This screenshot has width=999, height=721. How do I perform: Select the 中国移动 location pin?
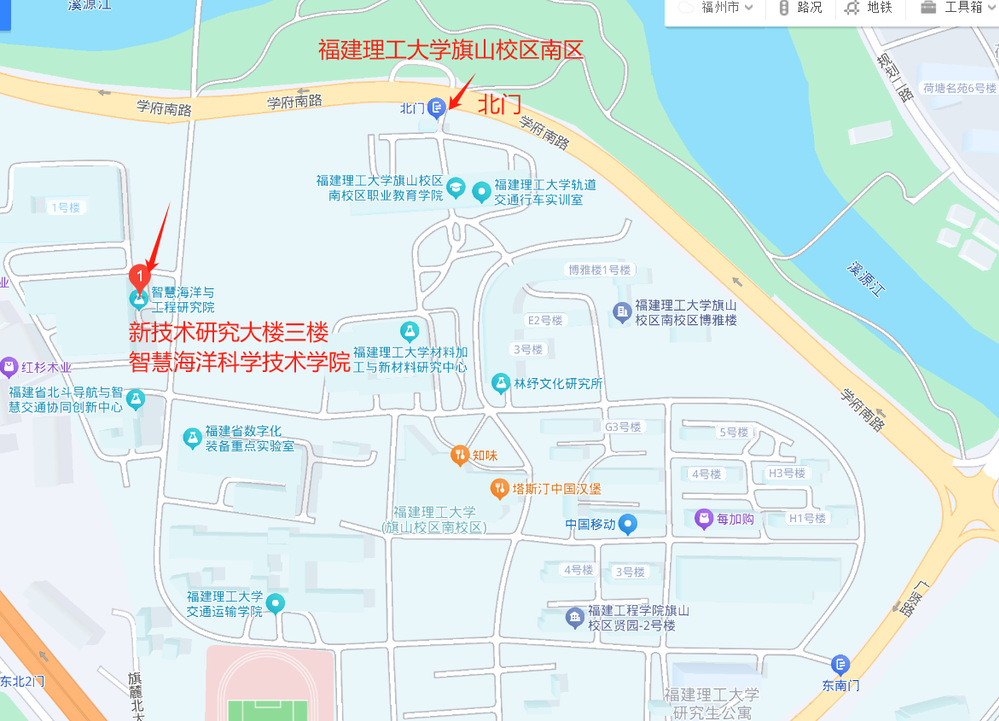click(627, 523)
